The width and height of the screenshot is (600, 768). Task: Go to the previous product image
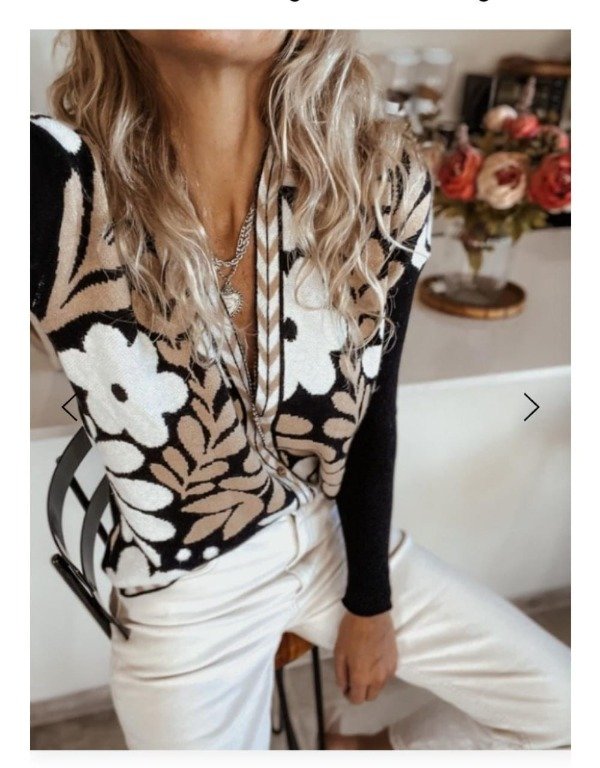(x=69, y=407)
